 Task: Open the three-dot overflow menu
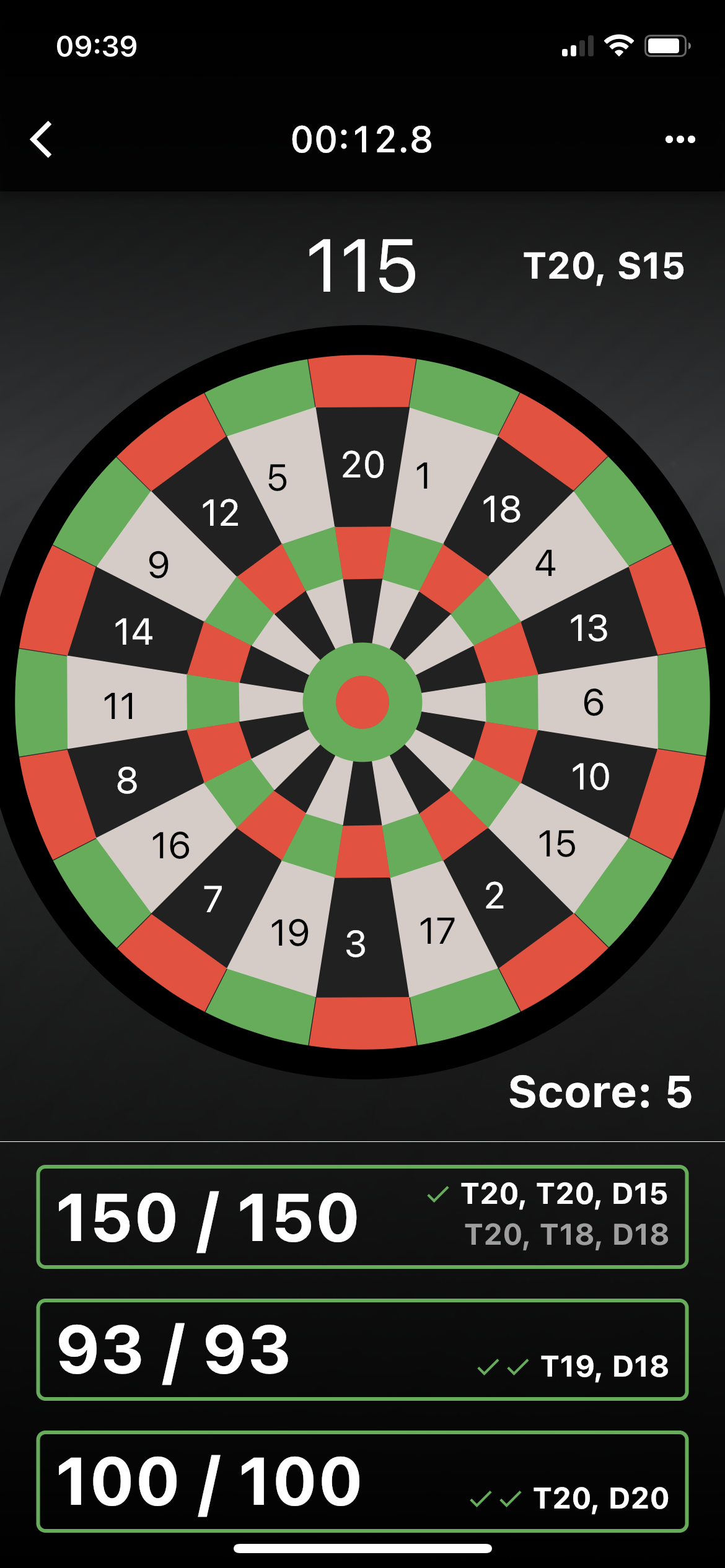coord(679,139)
